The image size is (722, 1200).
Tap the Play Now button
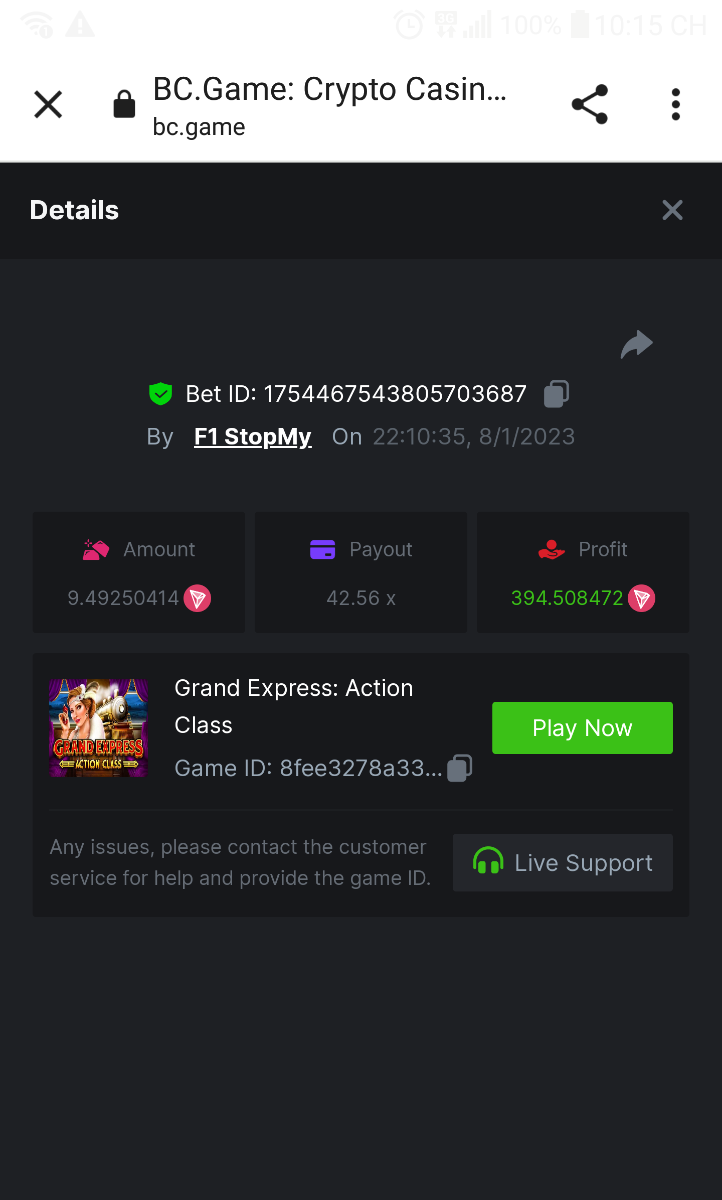[582, 728]
